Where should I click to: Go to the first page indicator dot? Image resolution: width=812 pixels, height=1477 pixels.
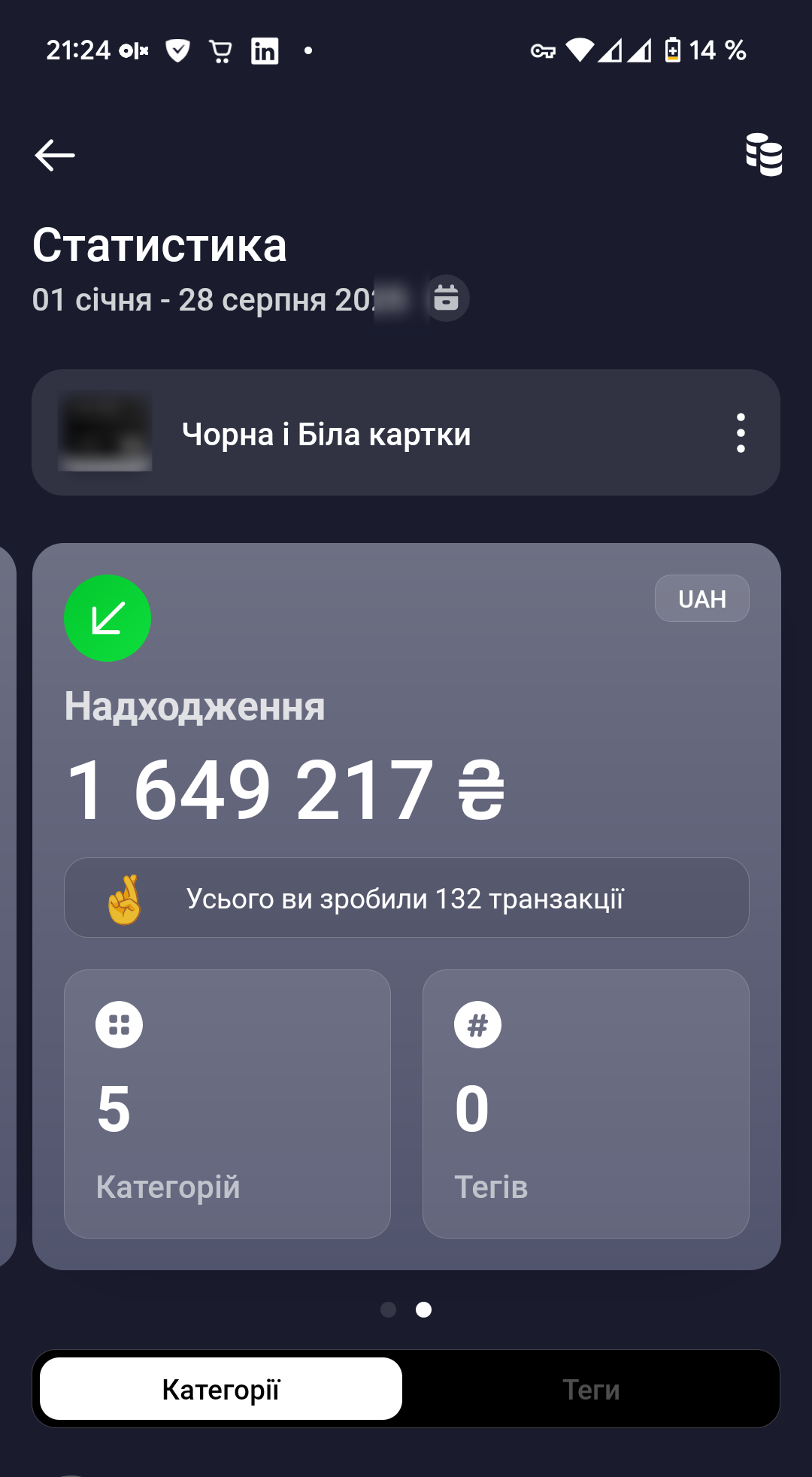click(388, 1310)
